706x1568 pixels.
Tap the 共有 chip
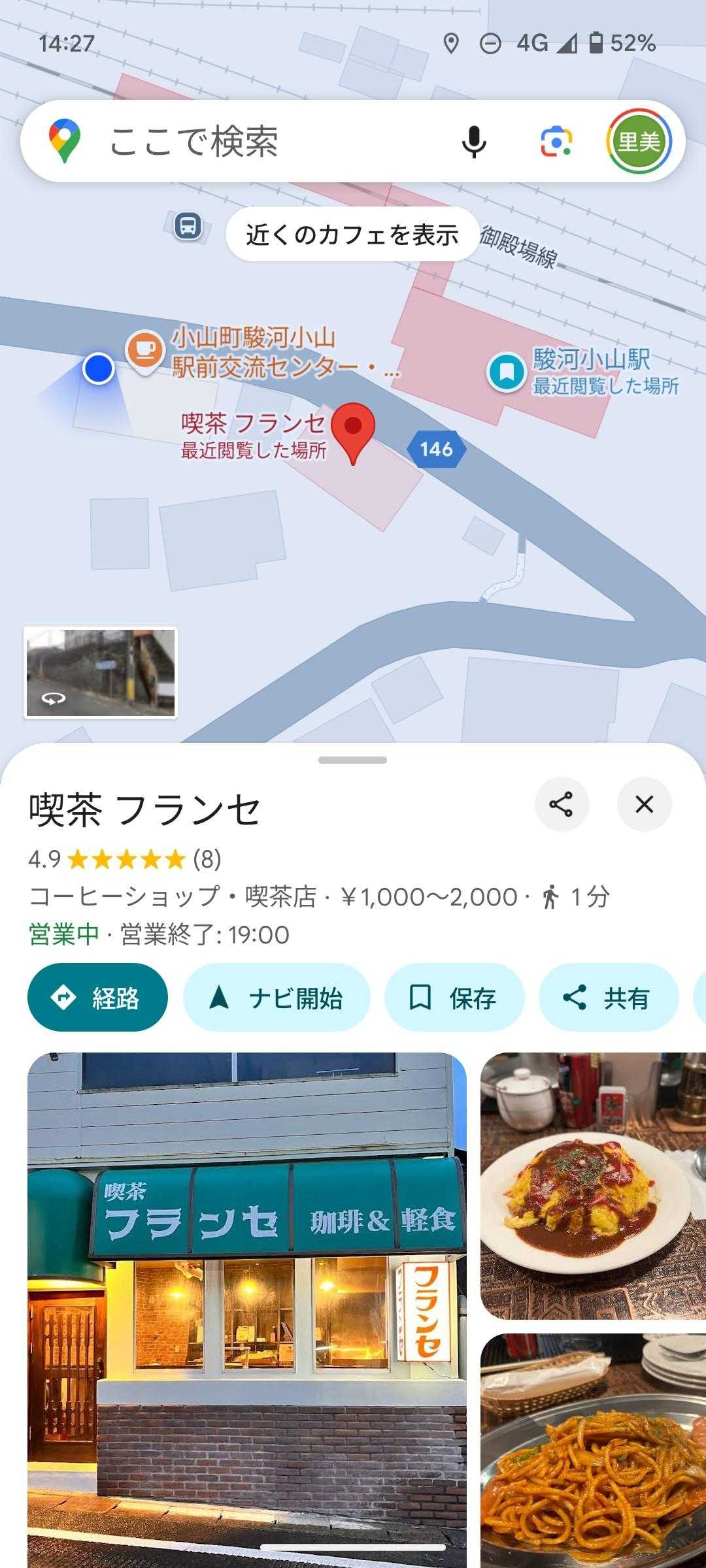pyautogui.click(x=608, y=998)
